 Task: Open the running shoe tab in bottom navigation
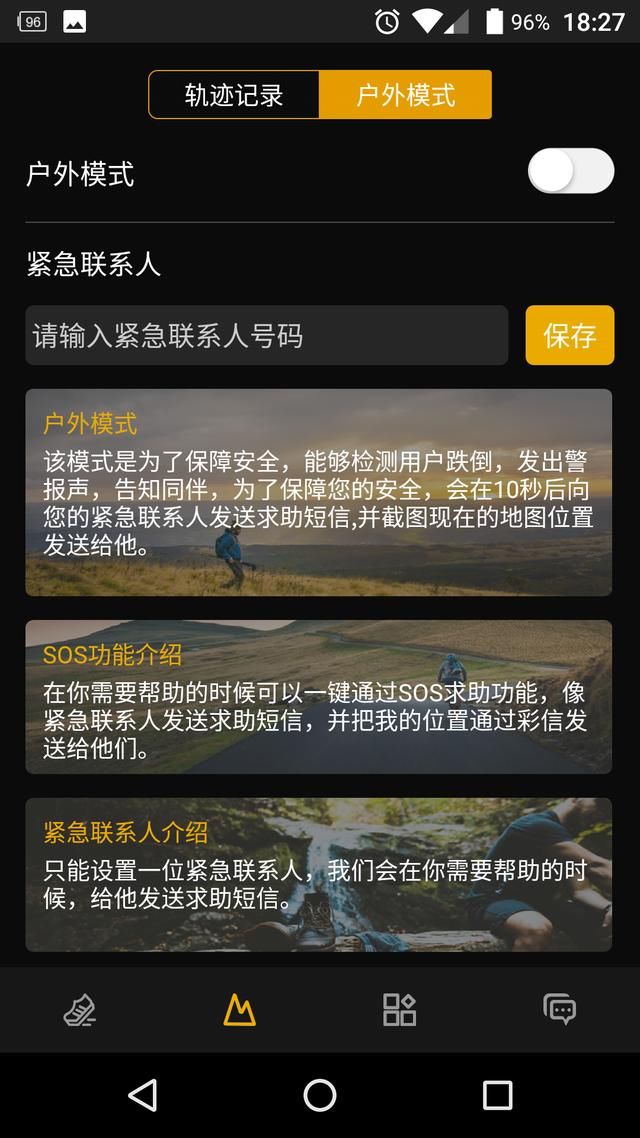click(x=80, y=1010)
